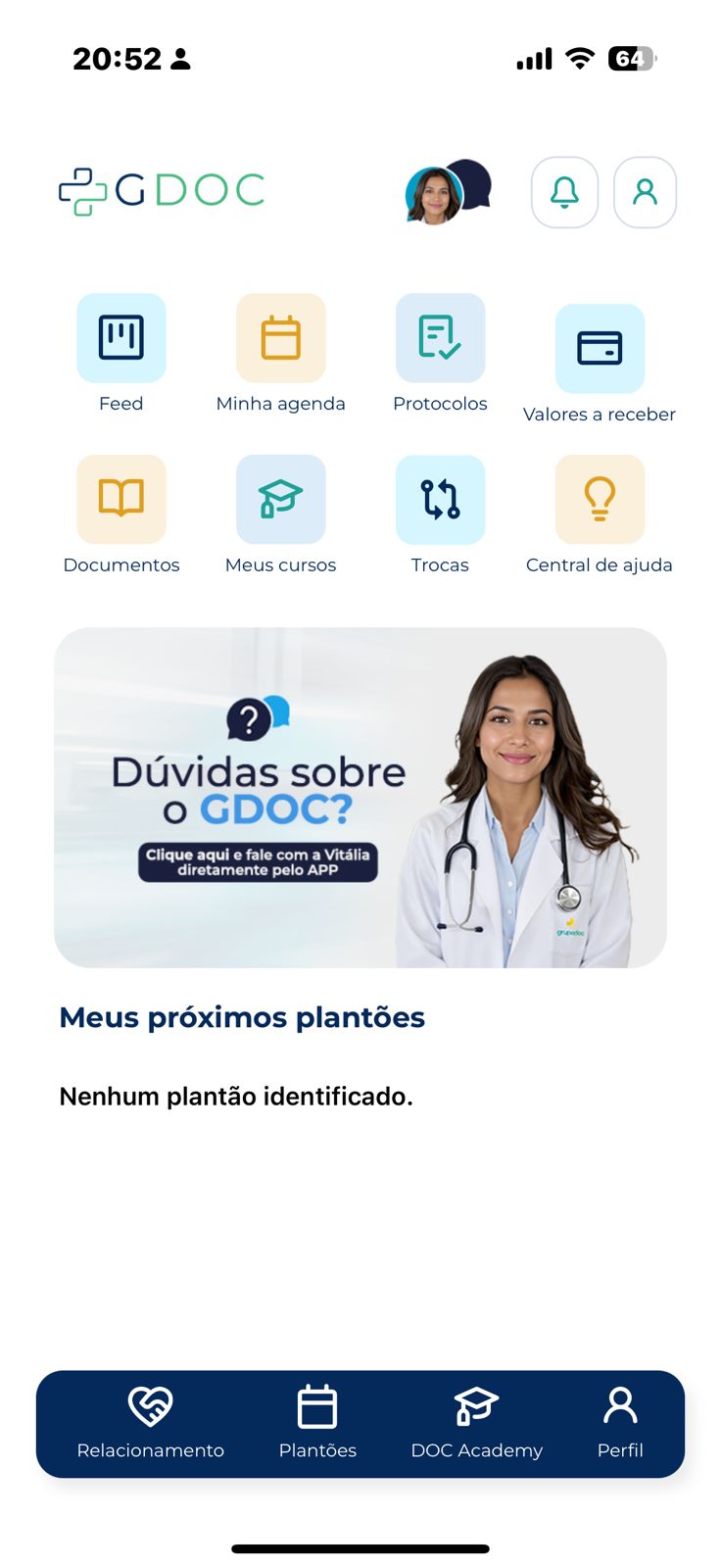Select Perfil in bottom navigation
The height and width of the screenshot is (1568, 721).
[x=620, y=1423]
